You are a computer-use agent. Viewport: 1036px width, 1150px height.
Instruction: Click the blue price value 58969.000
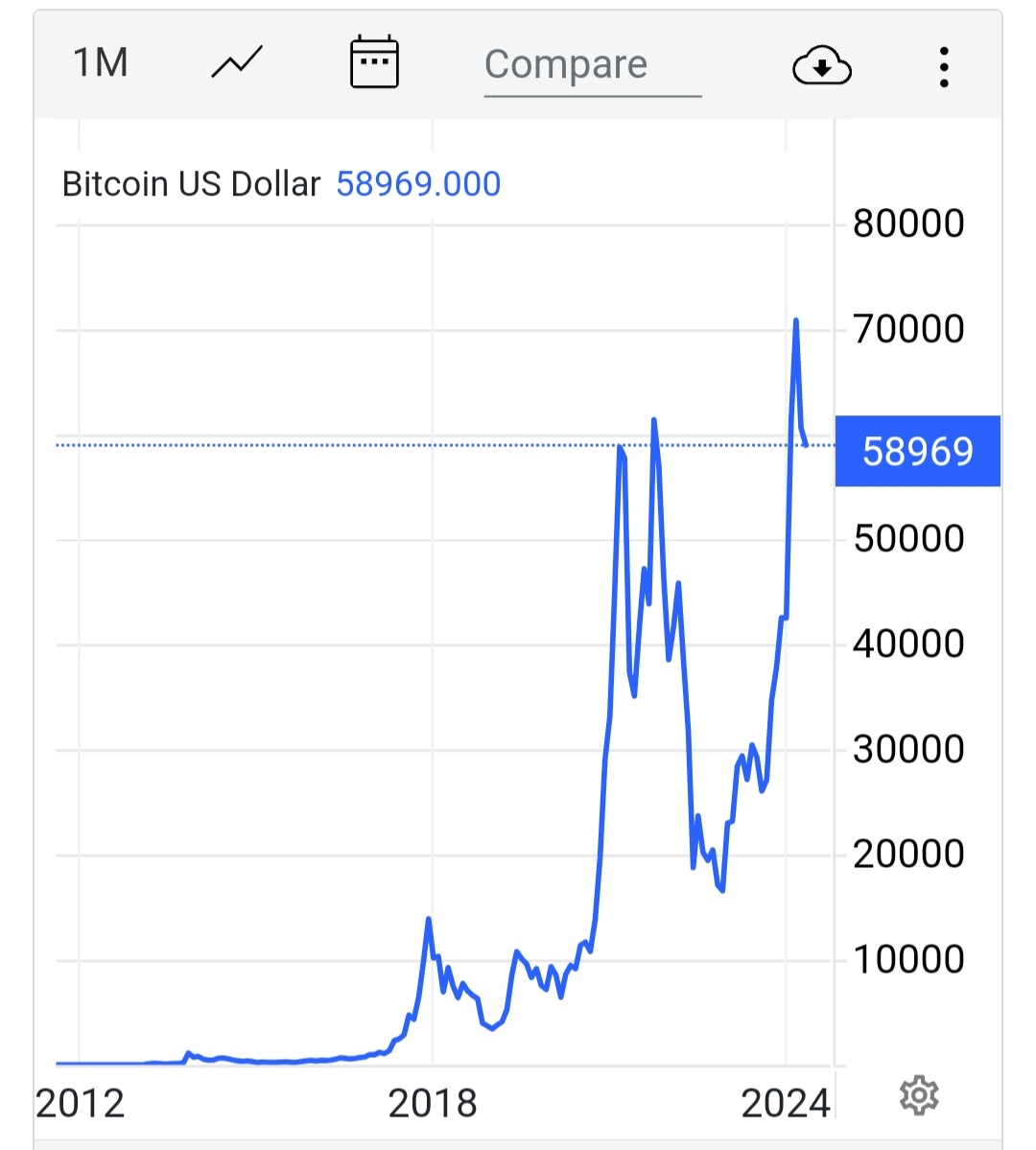click(x=417, y=183)
